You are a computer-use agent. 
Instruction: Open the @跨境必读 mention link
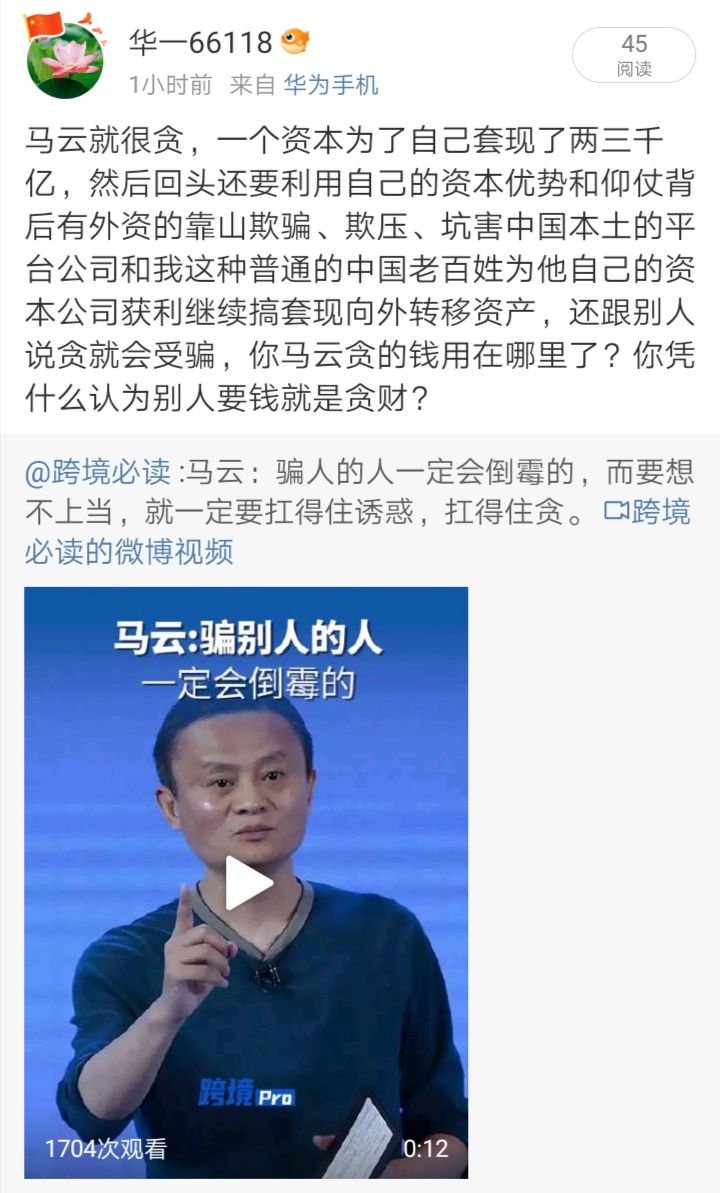point(97,473)
